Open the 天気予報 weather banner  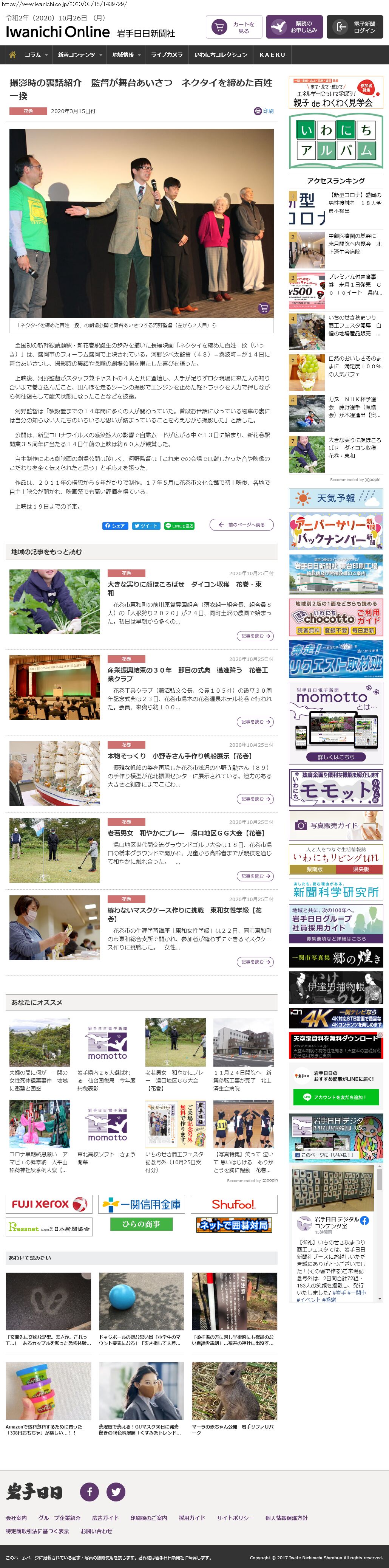[x=335, y=498]
